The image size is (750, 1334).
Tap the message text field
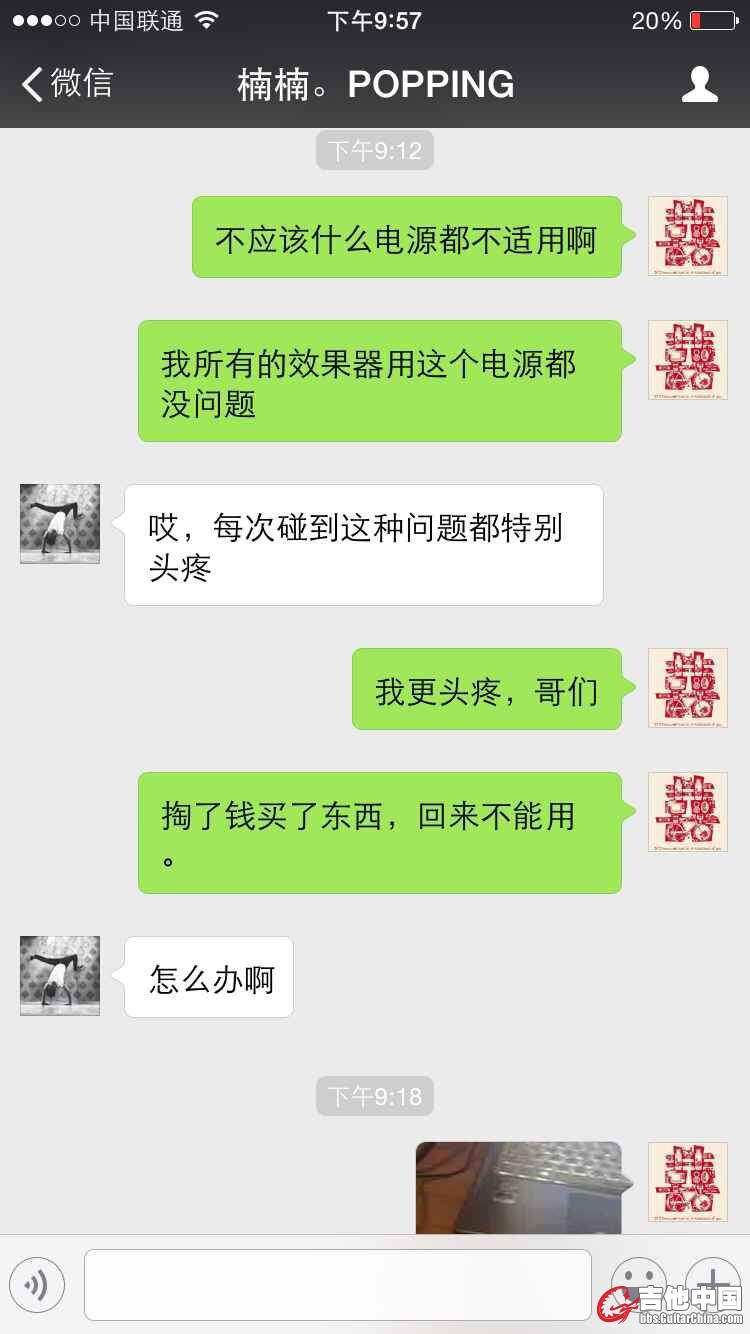(337, 1284)
